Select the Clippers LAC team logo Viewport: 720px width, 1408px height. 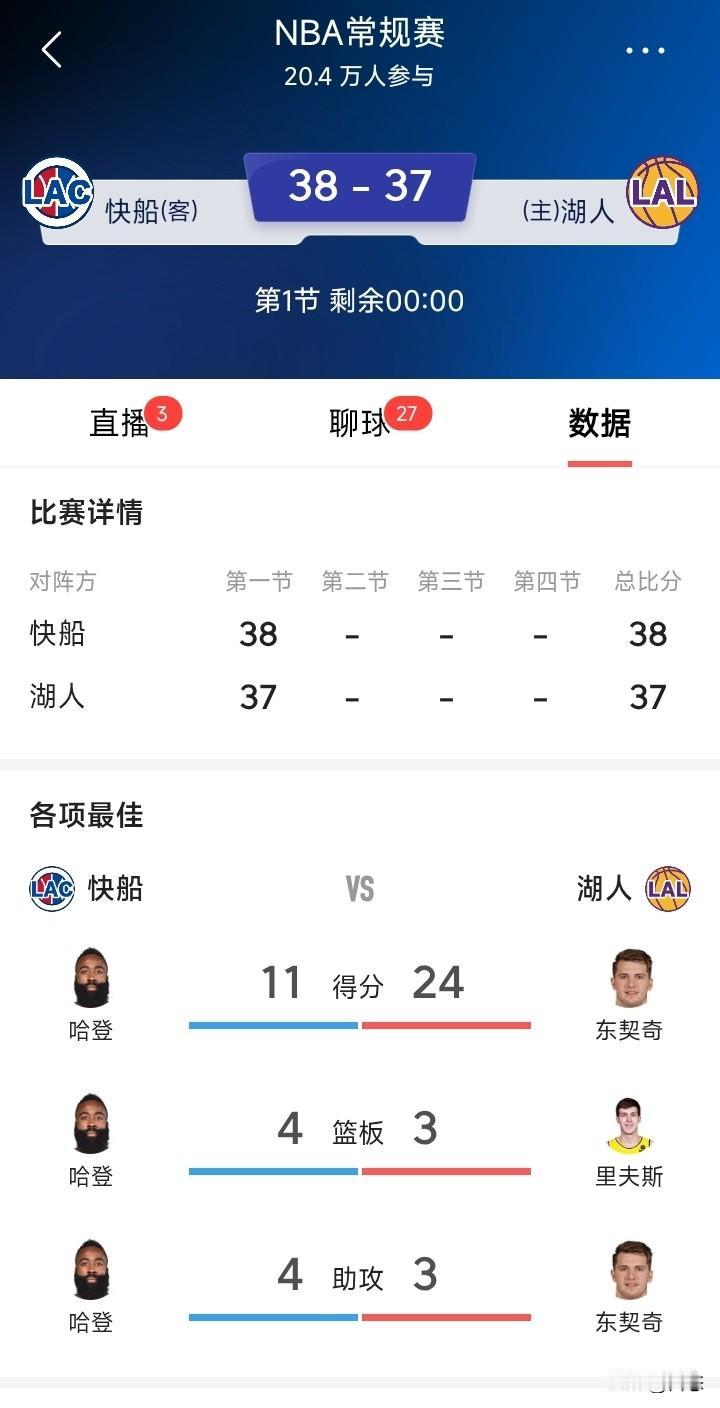60,191
